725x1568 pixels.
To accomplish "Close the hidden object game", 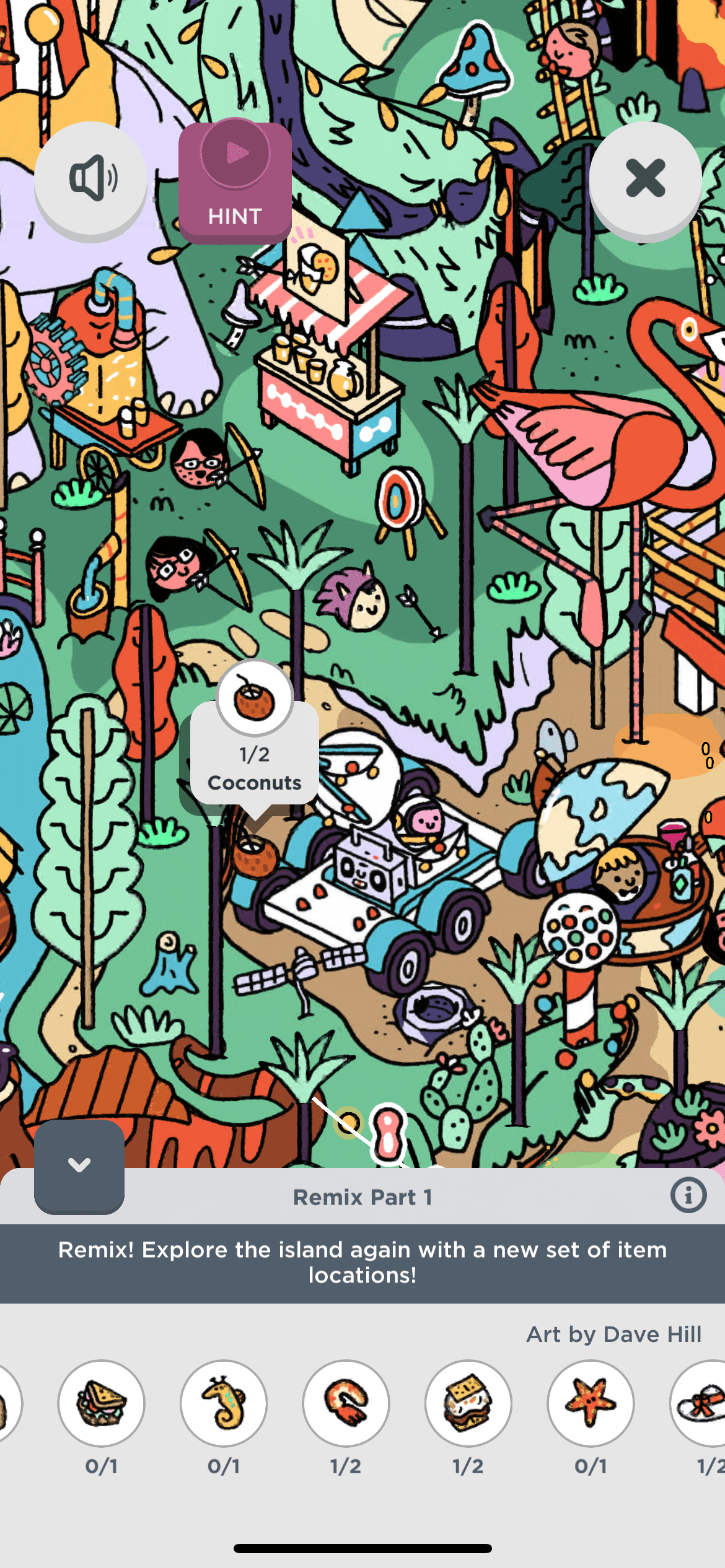I will tap(645, 178).
